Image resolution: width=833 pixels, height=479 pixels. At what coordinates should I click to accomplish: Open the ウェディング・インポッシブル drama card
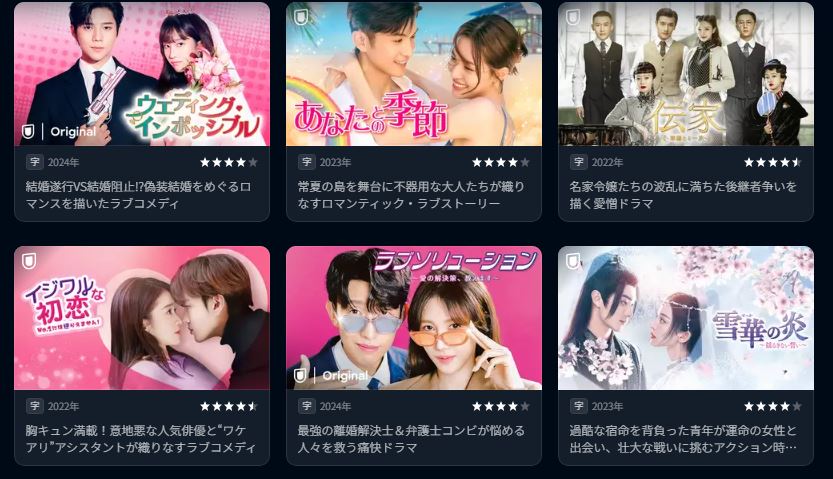(x=141, y=75)
